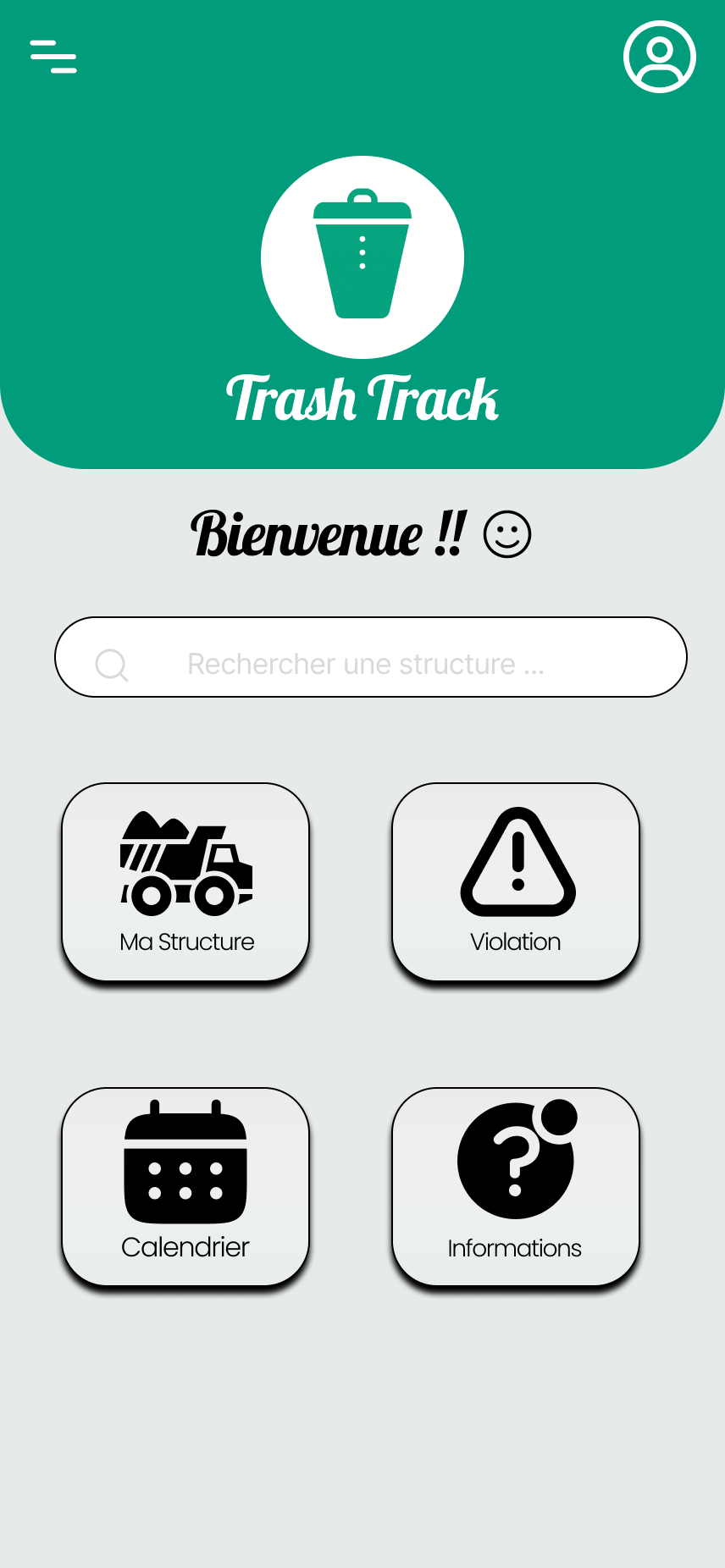Open the Ma Structure card
Viewport: 725px width, 1568px height.
click(x=185, y=881)
